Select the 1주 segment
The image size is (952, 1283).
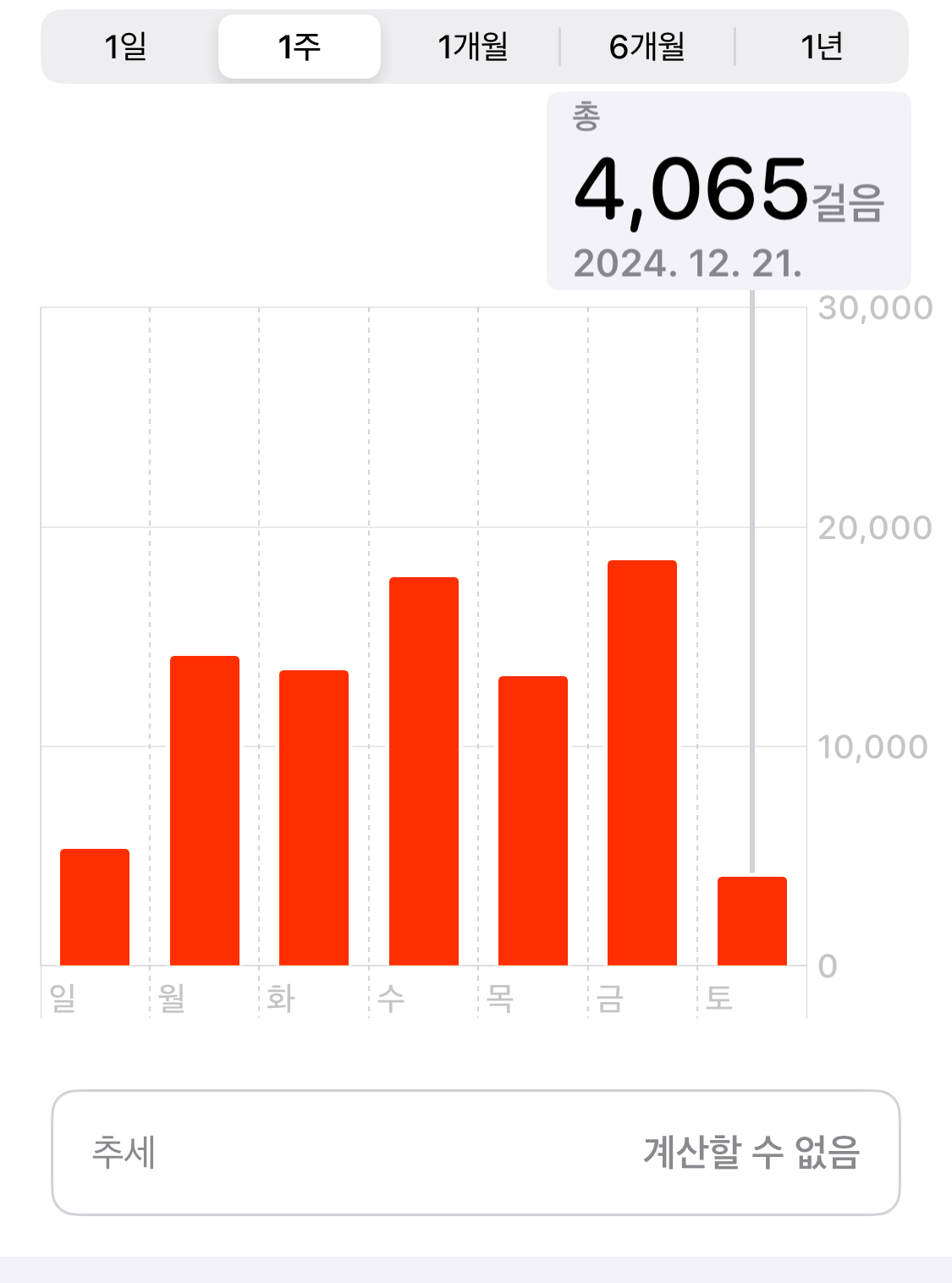click(x=300, y=47)
